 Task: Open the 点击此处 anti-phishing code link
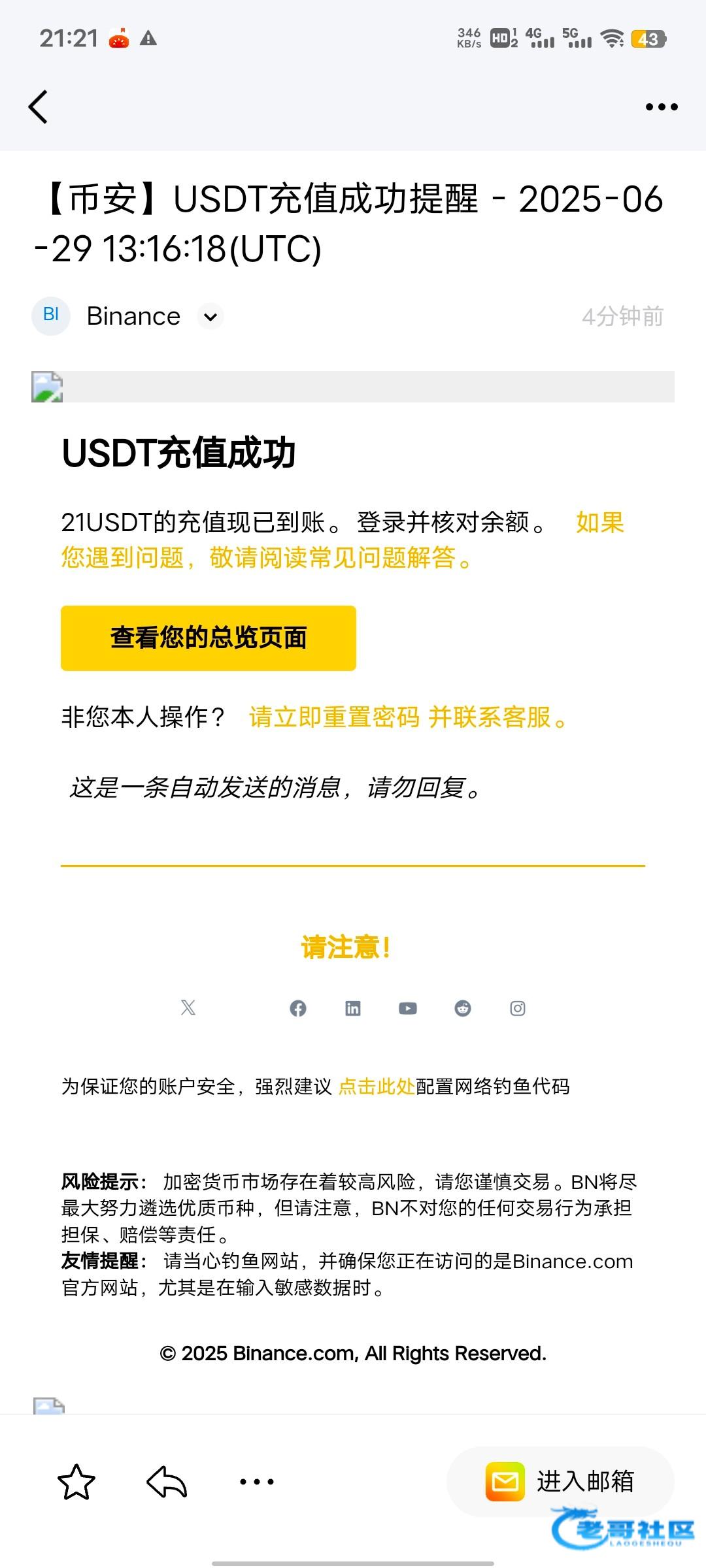click(377, 1086)
